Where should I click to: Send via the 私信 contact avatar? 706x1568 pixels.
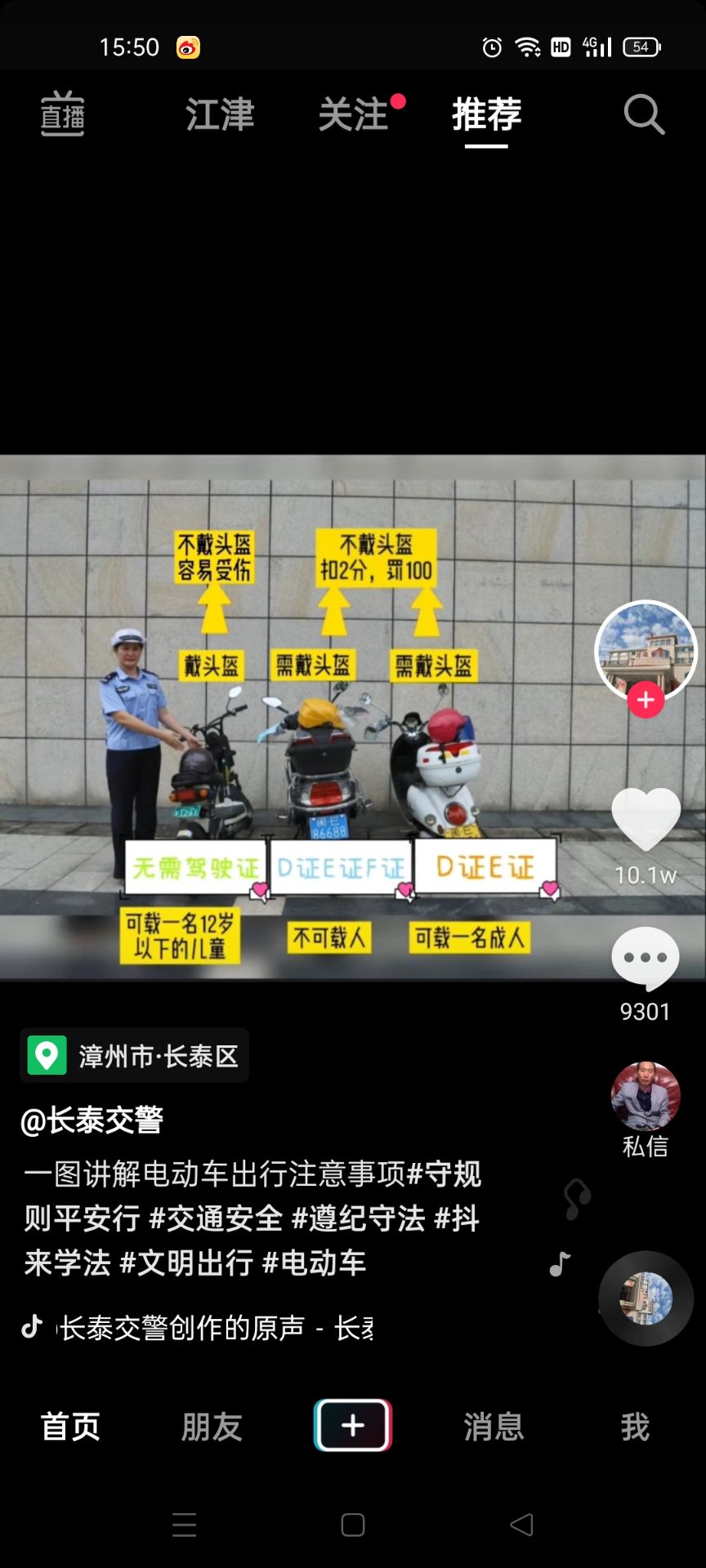pos(646,1097)
